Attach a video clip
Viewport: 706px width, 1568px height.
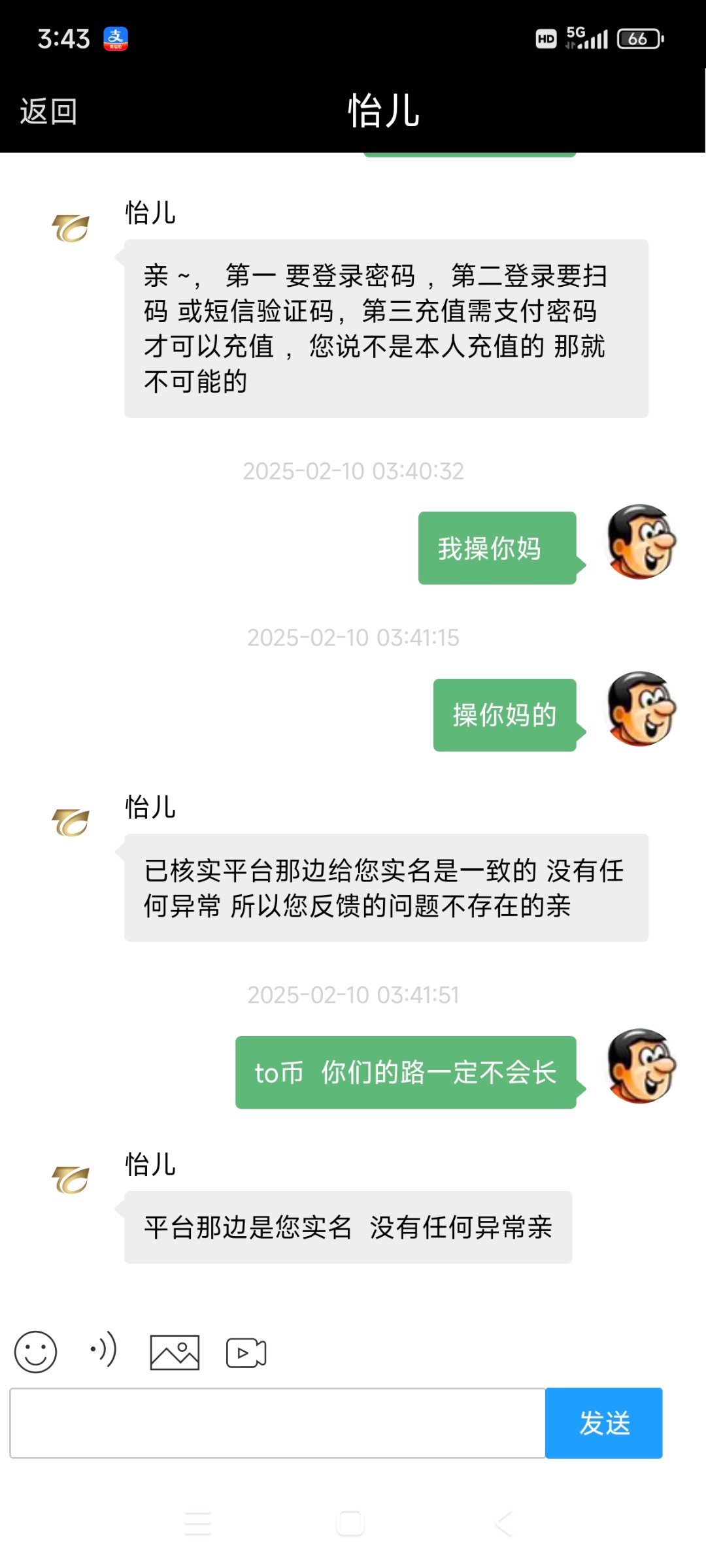point(246,1352)
